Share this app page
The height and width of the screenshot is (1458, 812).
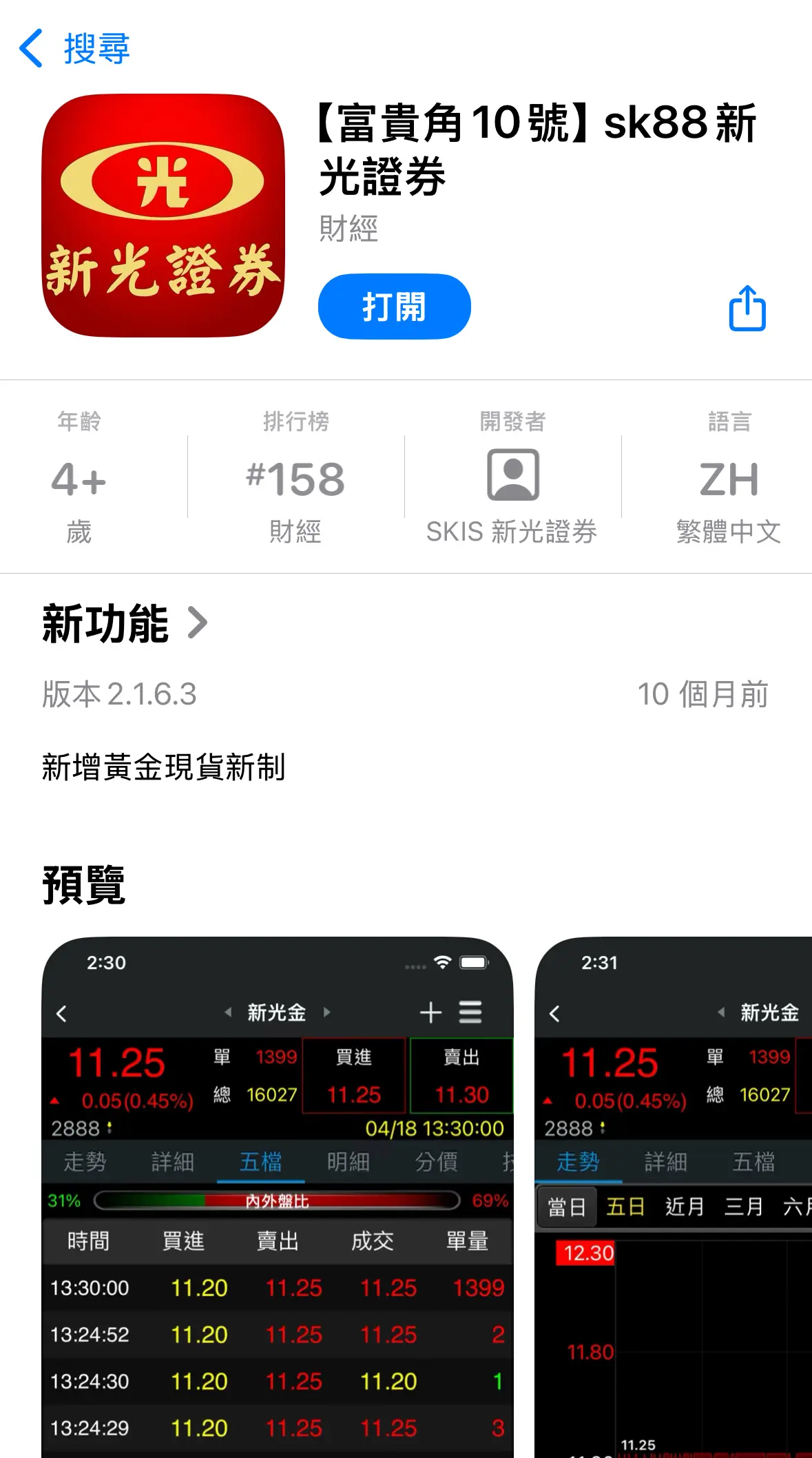tap(747, 308)
